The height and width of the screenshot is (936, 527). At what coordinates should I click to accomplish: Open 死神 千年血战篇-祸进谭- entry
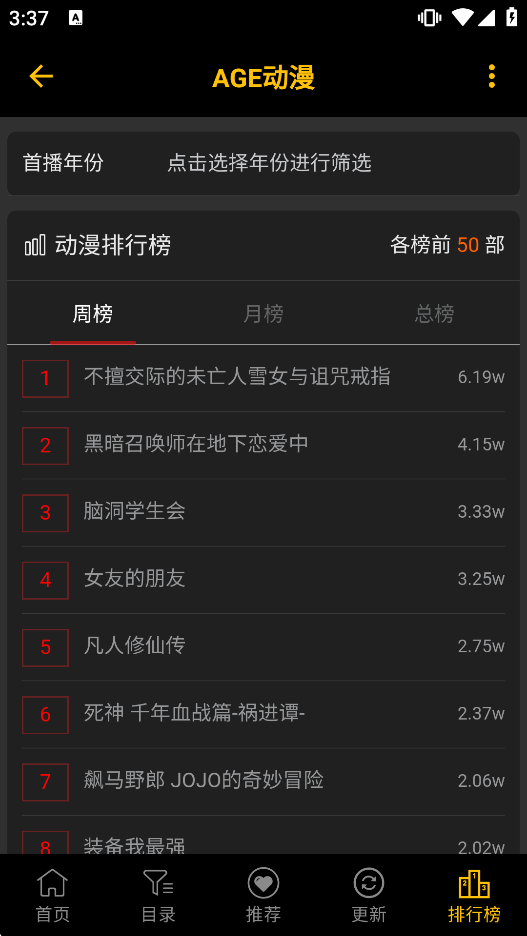pos(263,715)
